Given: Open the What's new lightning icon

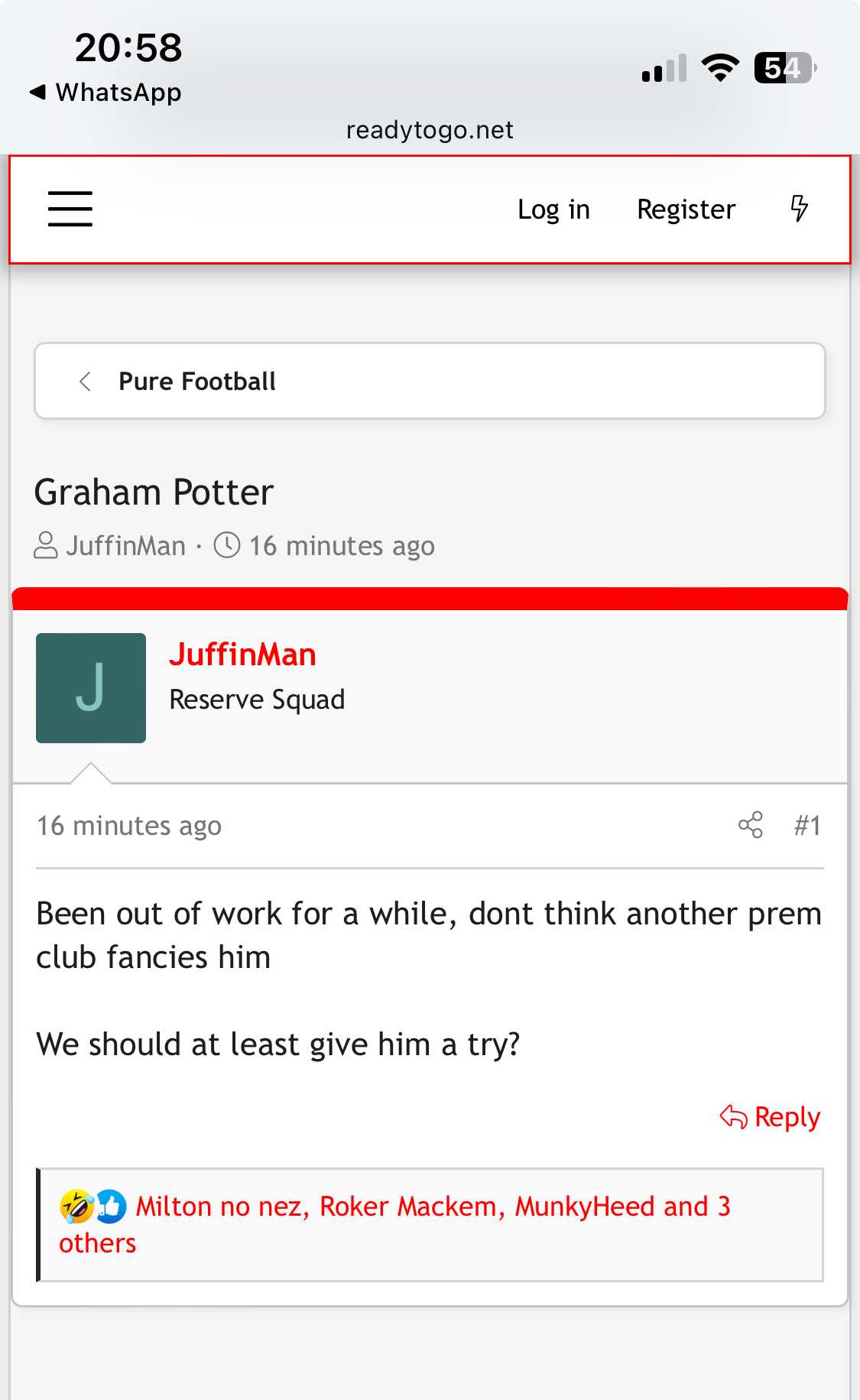Looking at the screenshot, I should [800, 208].
